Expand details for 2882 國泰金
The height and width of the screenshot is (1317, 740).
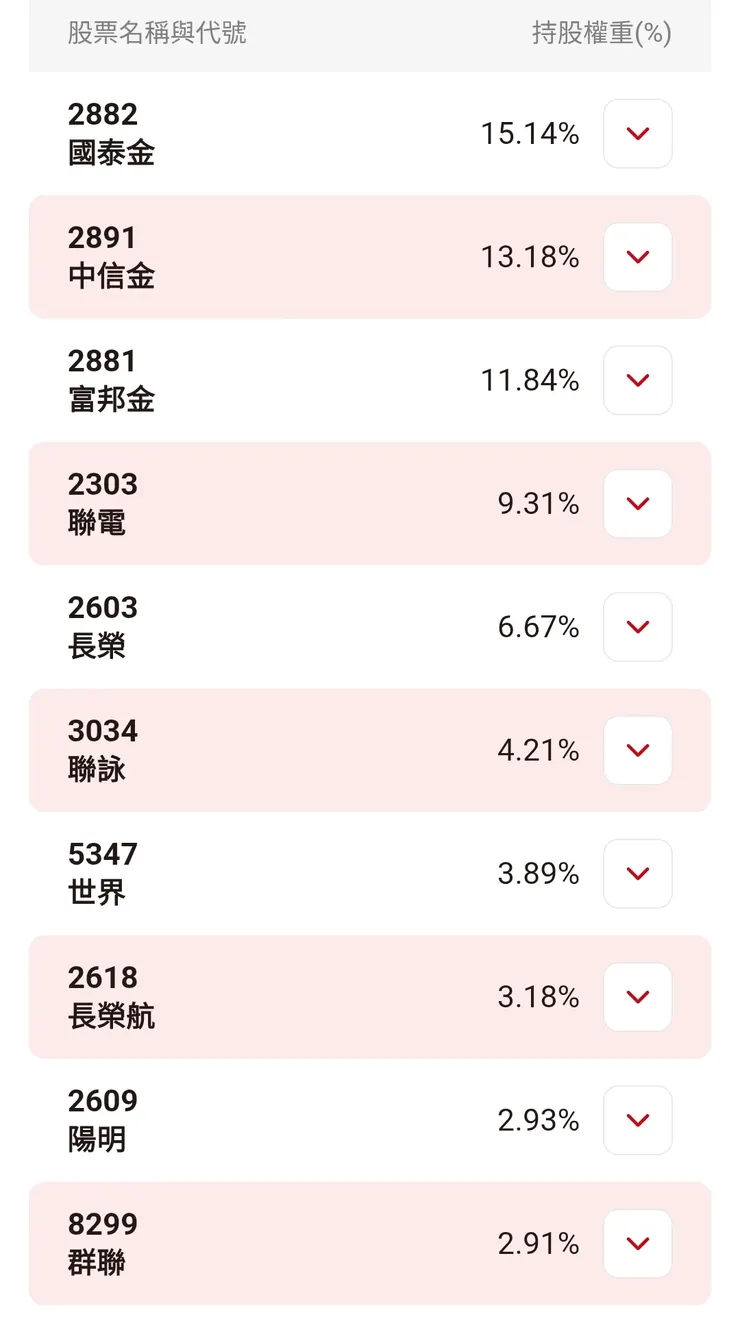coord(637,134)
